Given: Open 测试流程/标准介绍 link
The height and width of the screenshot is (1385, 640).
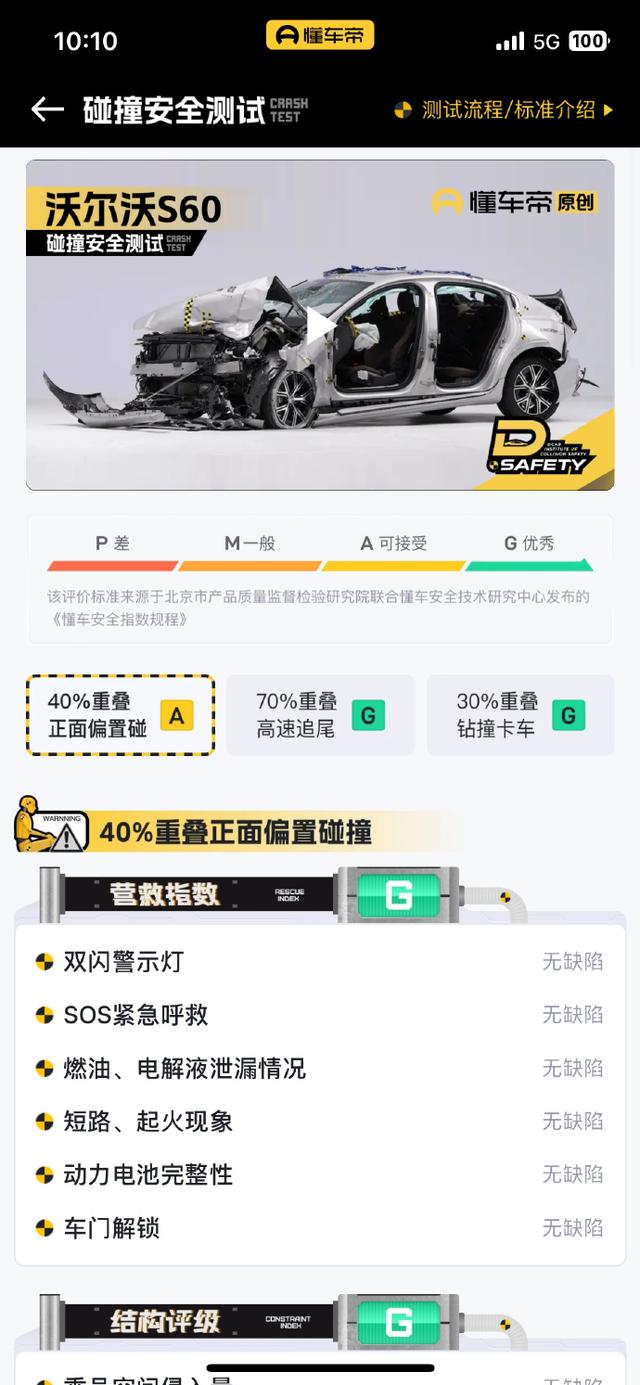Looking at the screenshot, I should click(x=506, y=109).
